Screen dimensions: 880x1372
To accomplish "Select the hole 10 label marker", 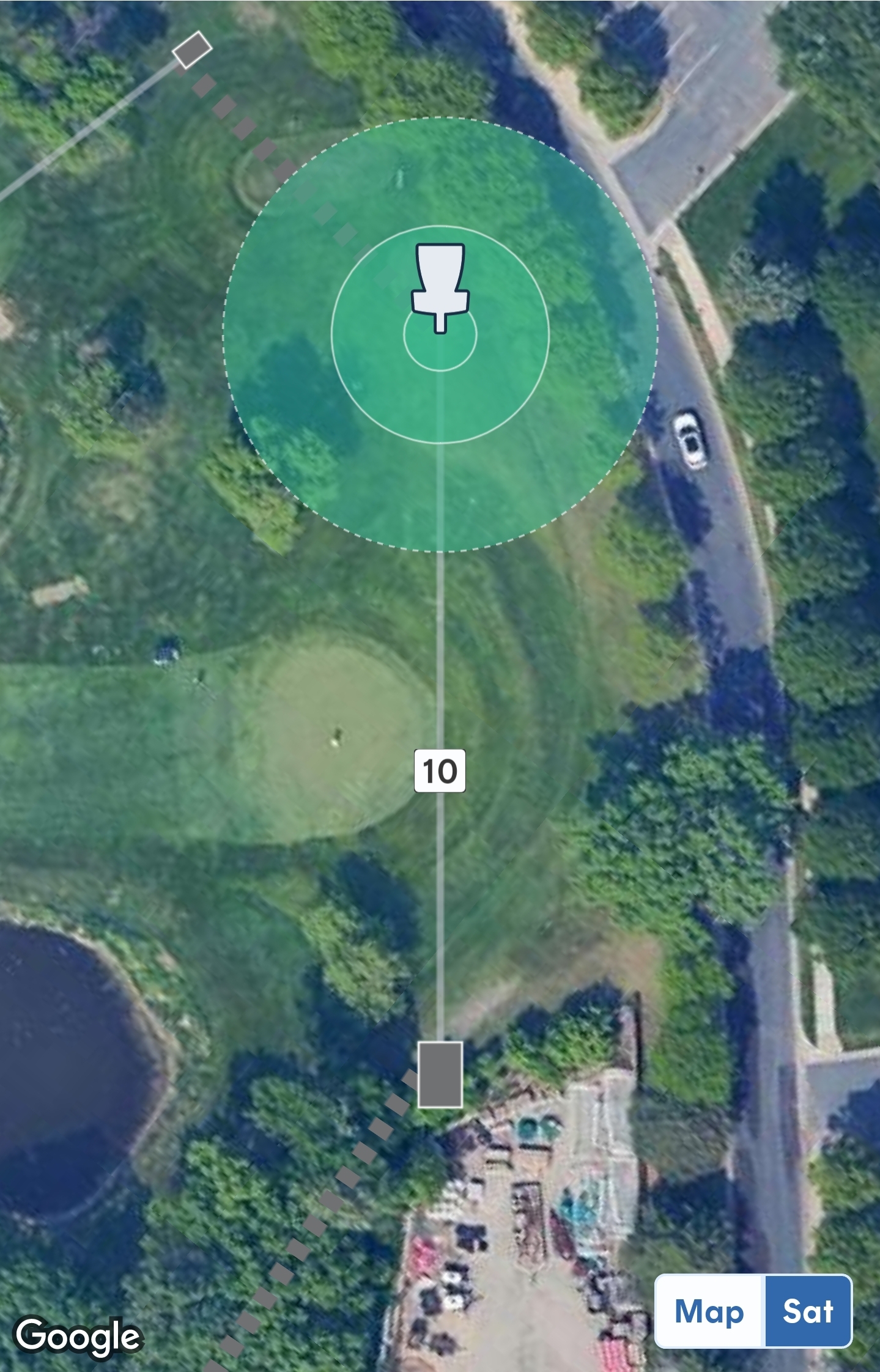I will click(x=440, y=771).
